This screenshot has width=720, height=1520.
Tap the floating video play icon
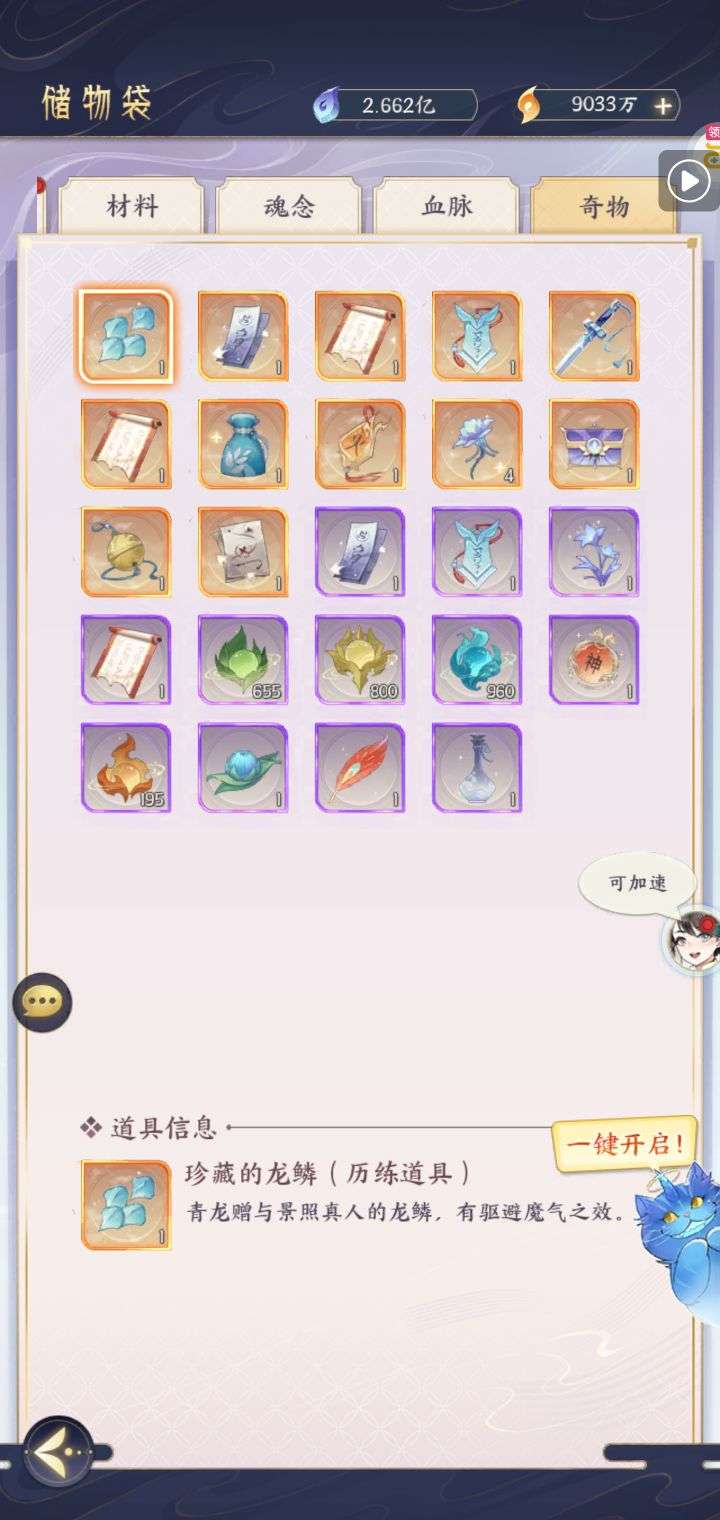point(689,181)
